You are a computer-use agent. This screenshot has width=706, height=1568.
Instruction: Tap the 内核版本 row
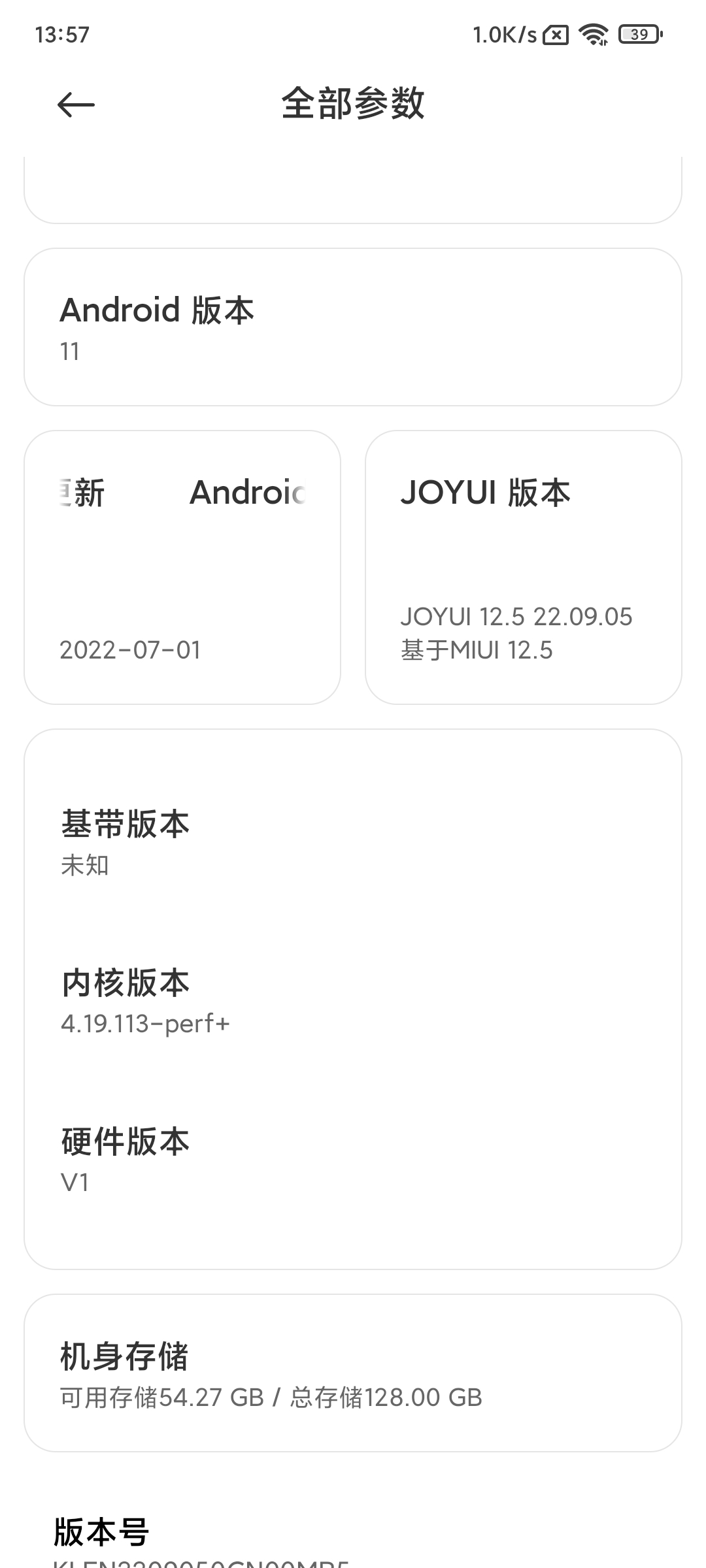pyautogui.click(x=353, y=1001)
